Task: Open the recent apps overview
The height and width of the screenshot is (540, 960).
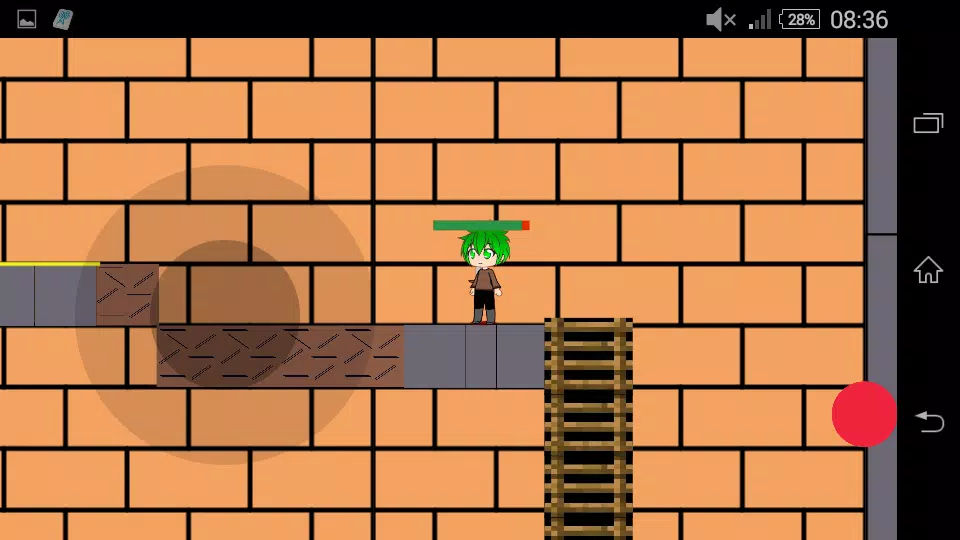Action: (928, 124)
